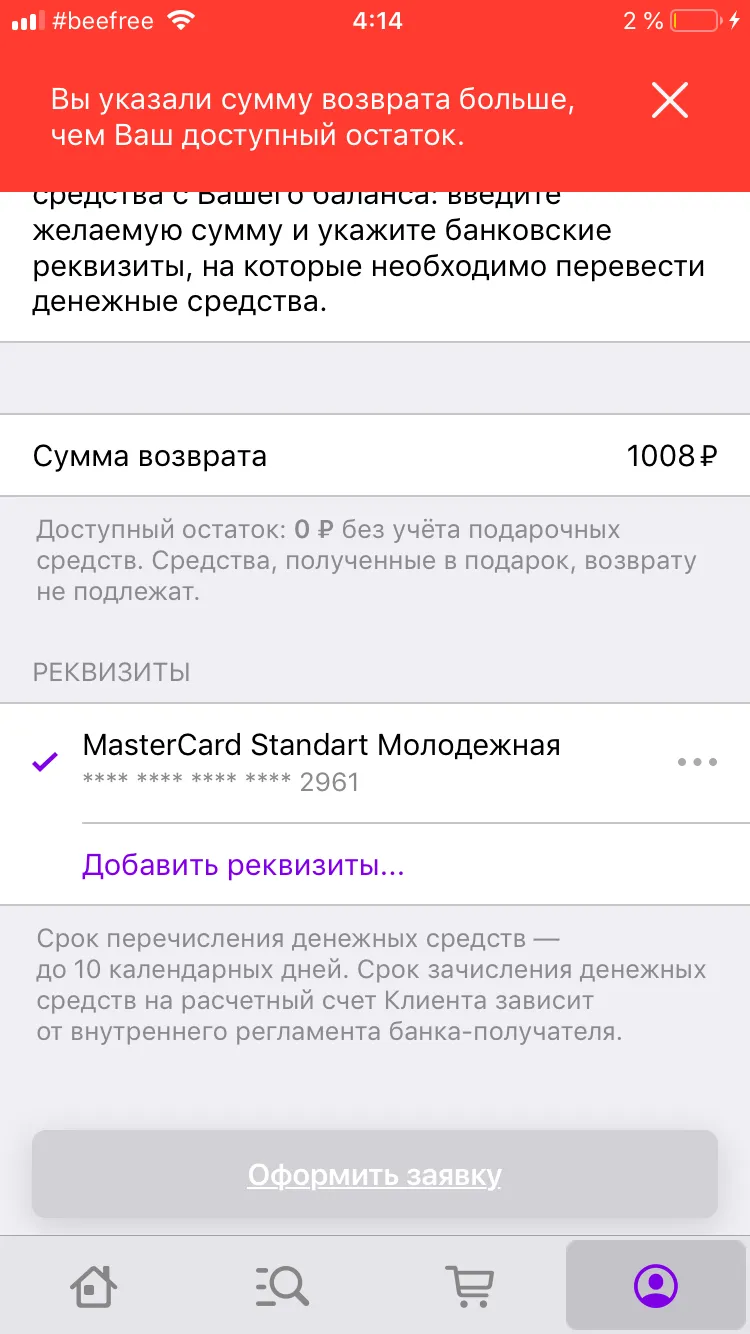Viewport: 750px width, 1334px height.
Task: Submit the request with Оформить заявку
Action: tap(375, 1174)
